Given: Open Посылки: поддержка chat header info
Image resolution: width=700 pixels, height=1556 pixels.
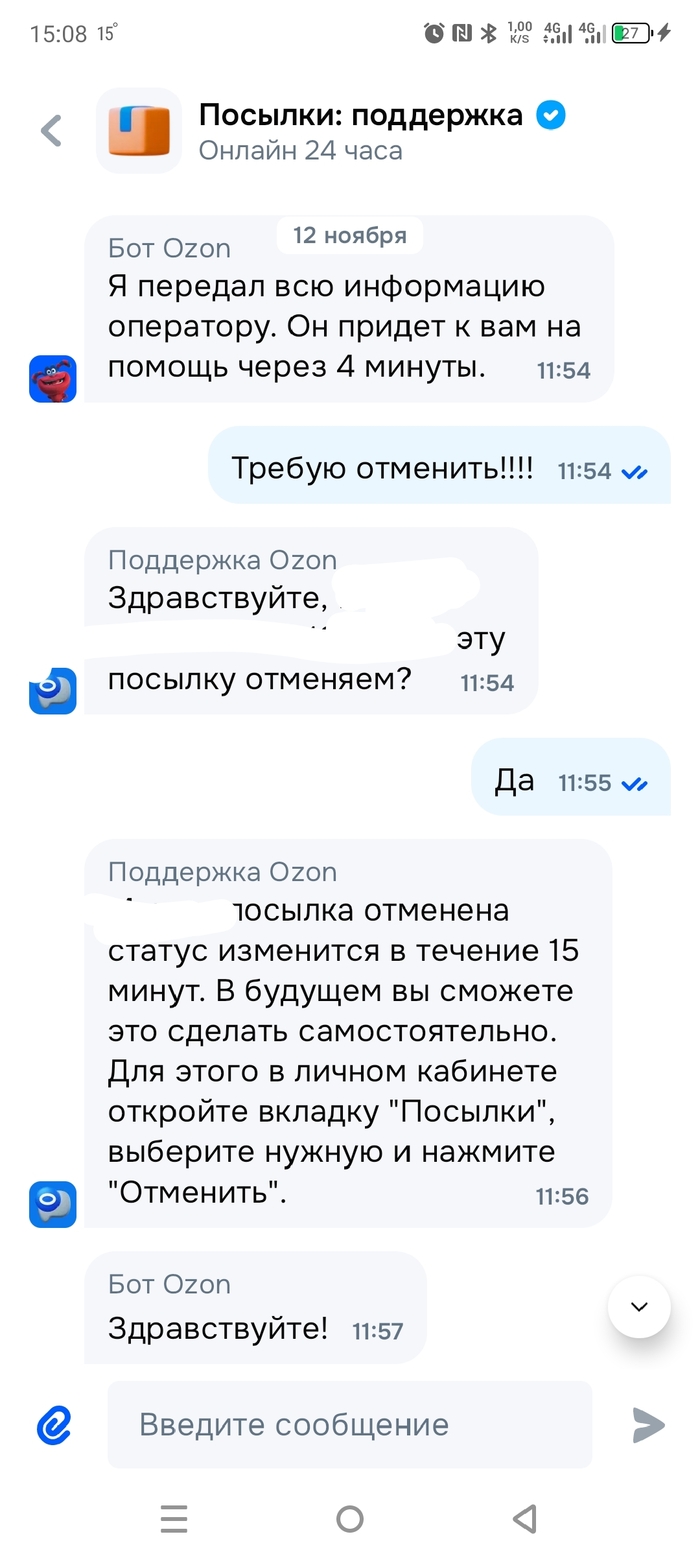Looking at the screenshot, I should tap(360, 131).
